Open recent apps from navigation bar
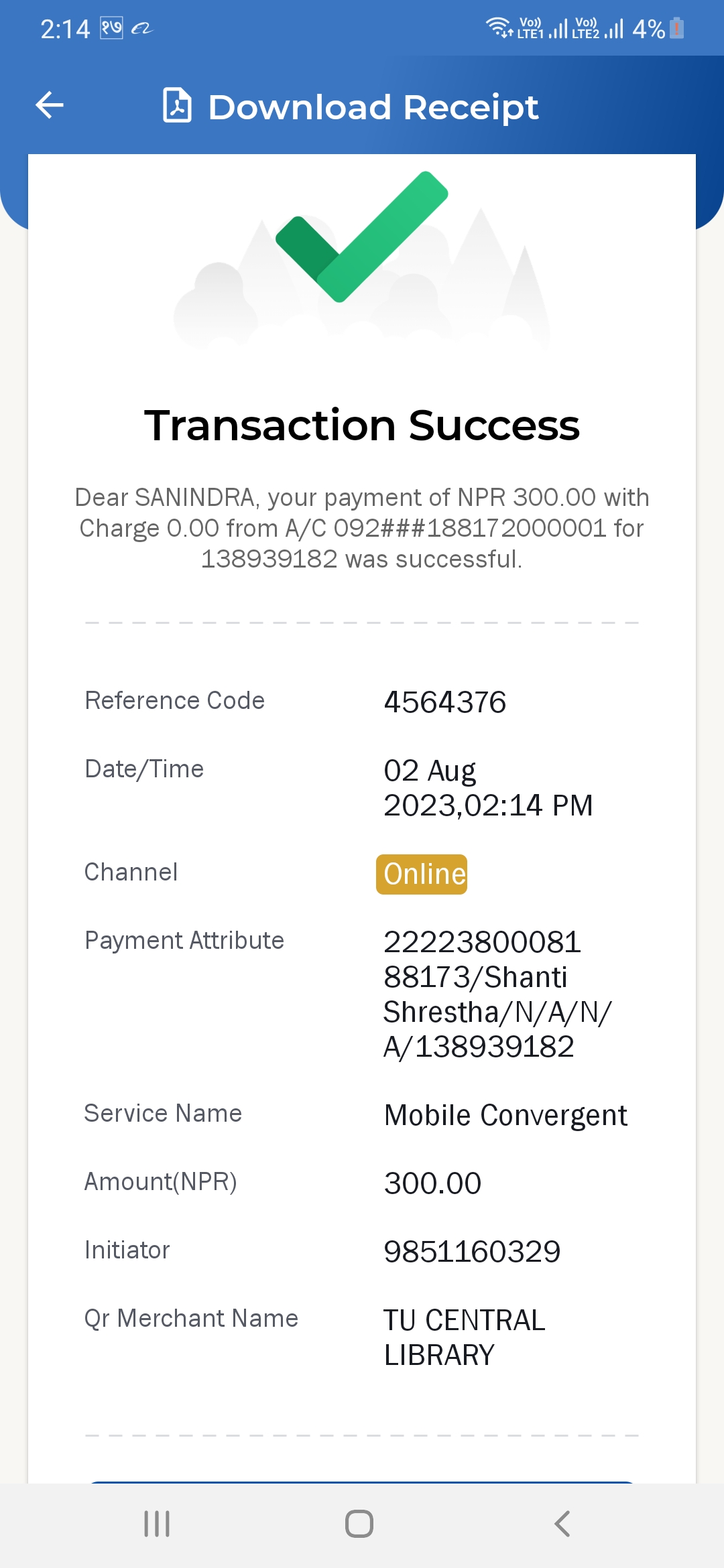This screenshot has width=724, height=1568. click(157, 1524)
